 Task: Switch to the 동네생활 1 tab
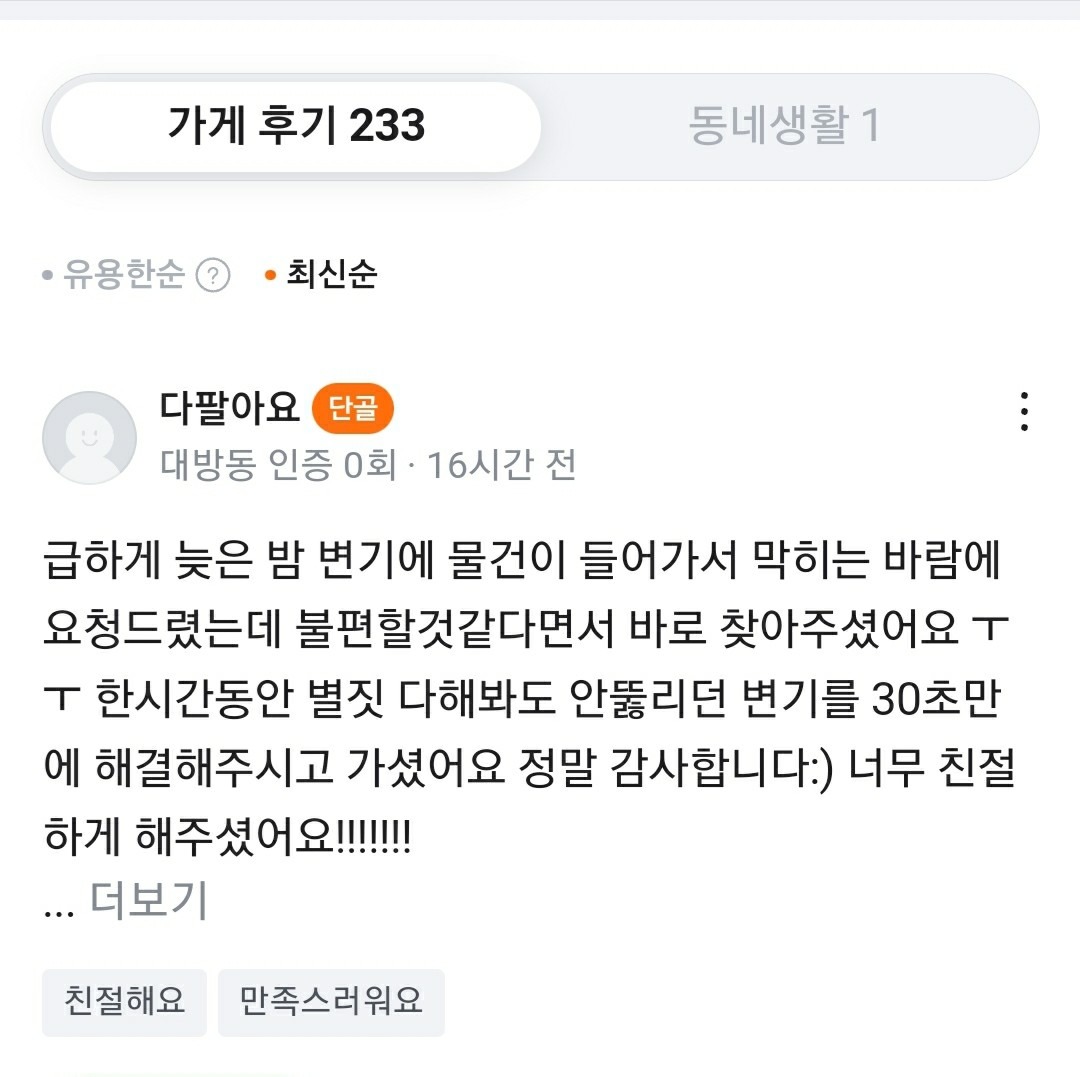(x=784, y=126)
